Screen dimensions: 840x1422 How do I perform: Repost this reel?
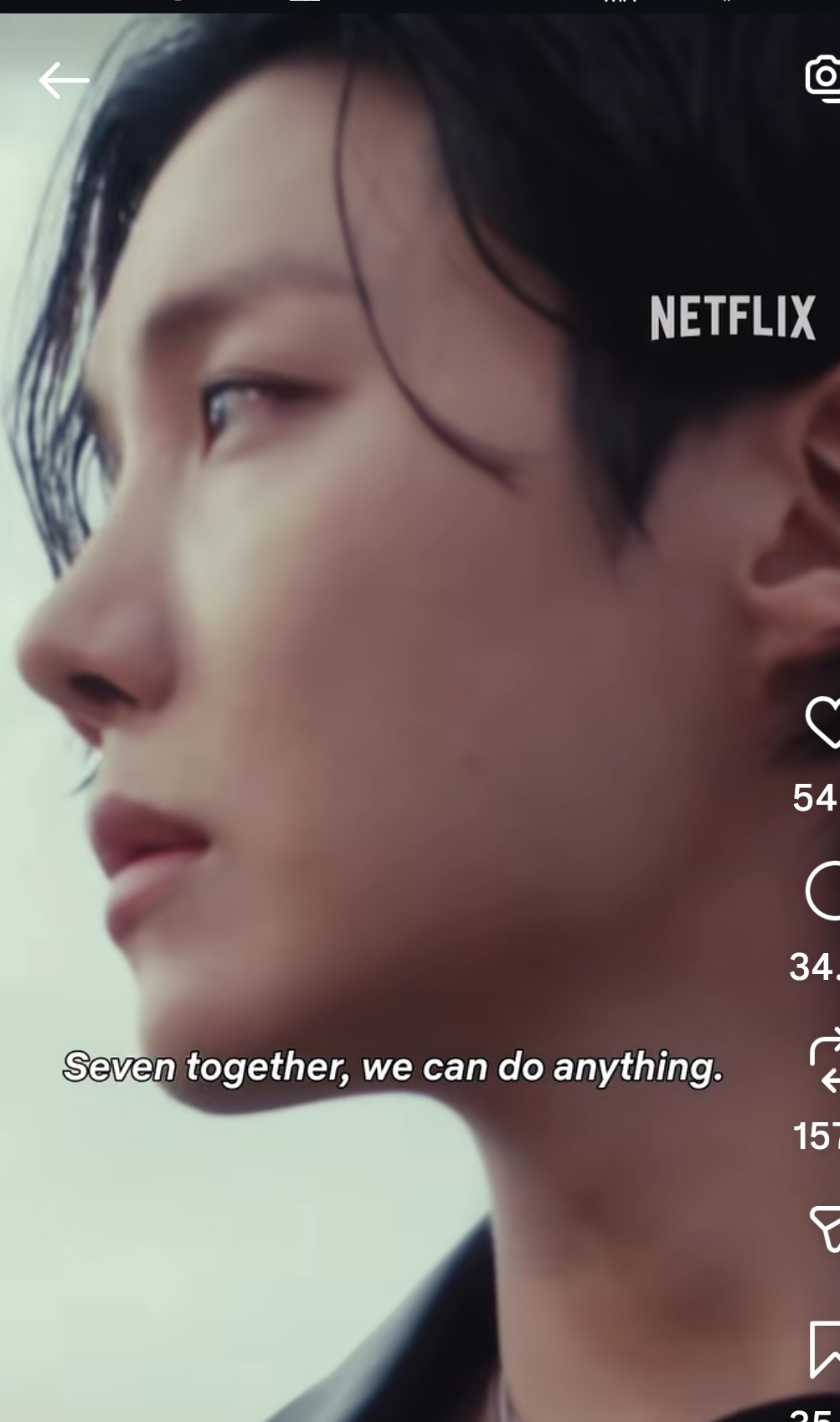(x=826, y=1059)
